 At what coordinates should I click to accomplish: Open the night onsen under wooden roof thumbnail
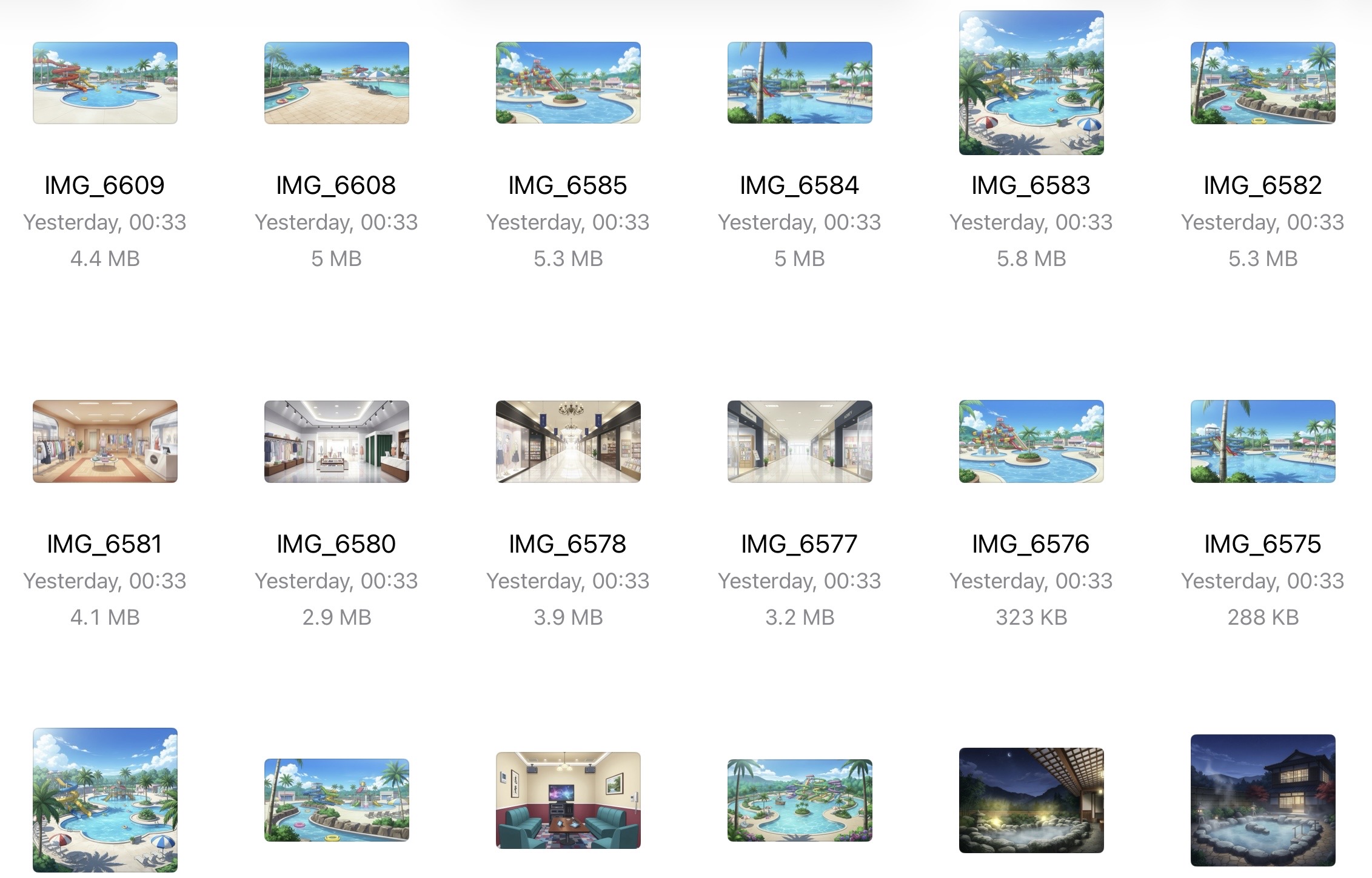(1031, 800)
